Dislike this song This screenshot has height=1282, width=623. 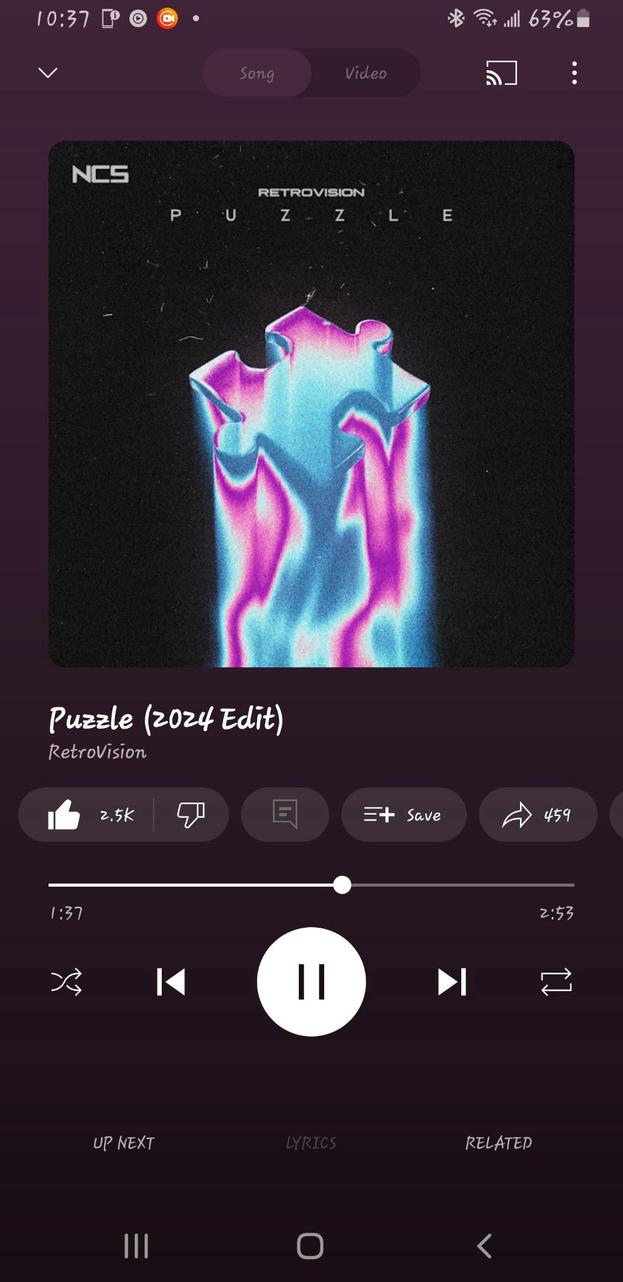click(191, 815)
